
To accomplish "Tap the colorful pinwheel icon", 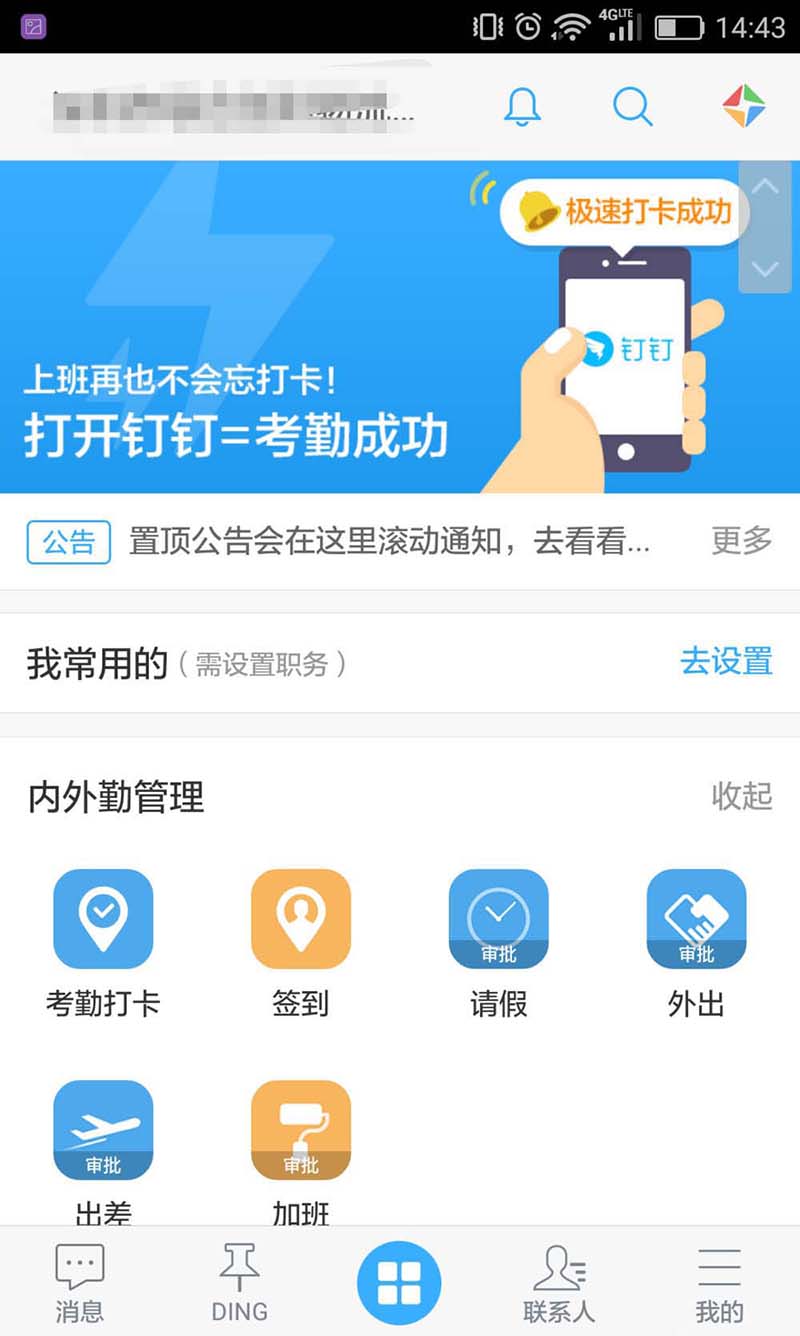I will click(743, 106).
